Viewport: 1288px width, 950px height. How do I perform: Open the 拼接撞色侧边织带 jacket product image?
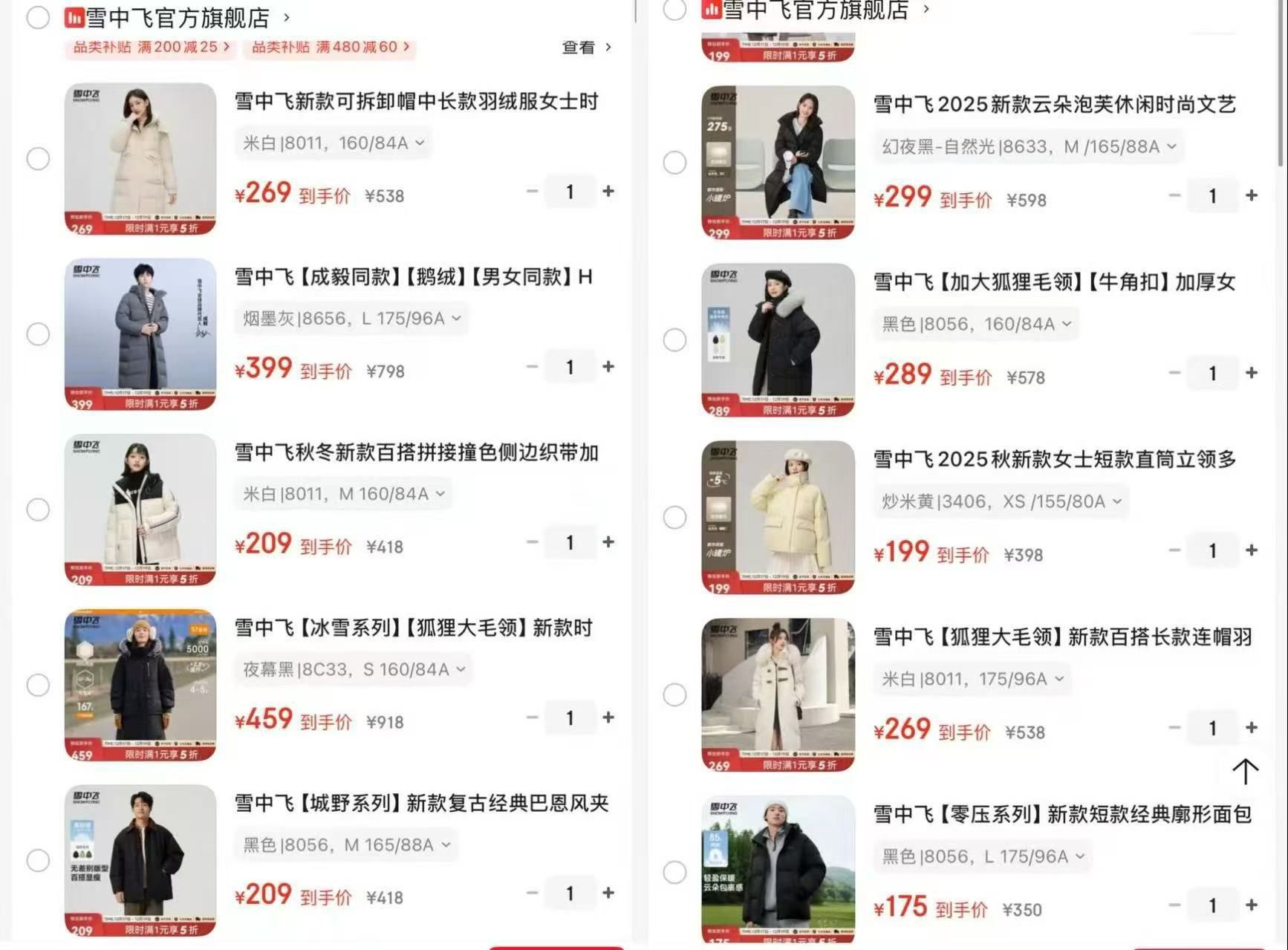[140, 510]
